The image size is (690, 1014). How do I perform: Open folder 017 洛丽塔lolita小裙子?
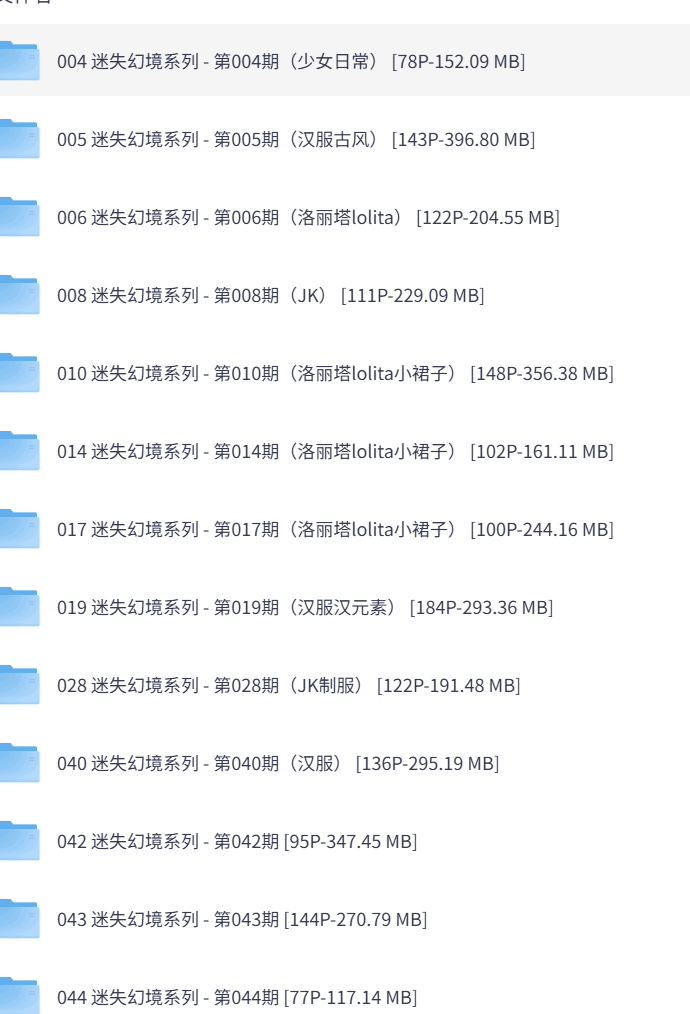(x=334, y=529)
